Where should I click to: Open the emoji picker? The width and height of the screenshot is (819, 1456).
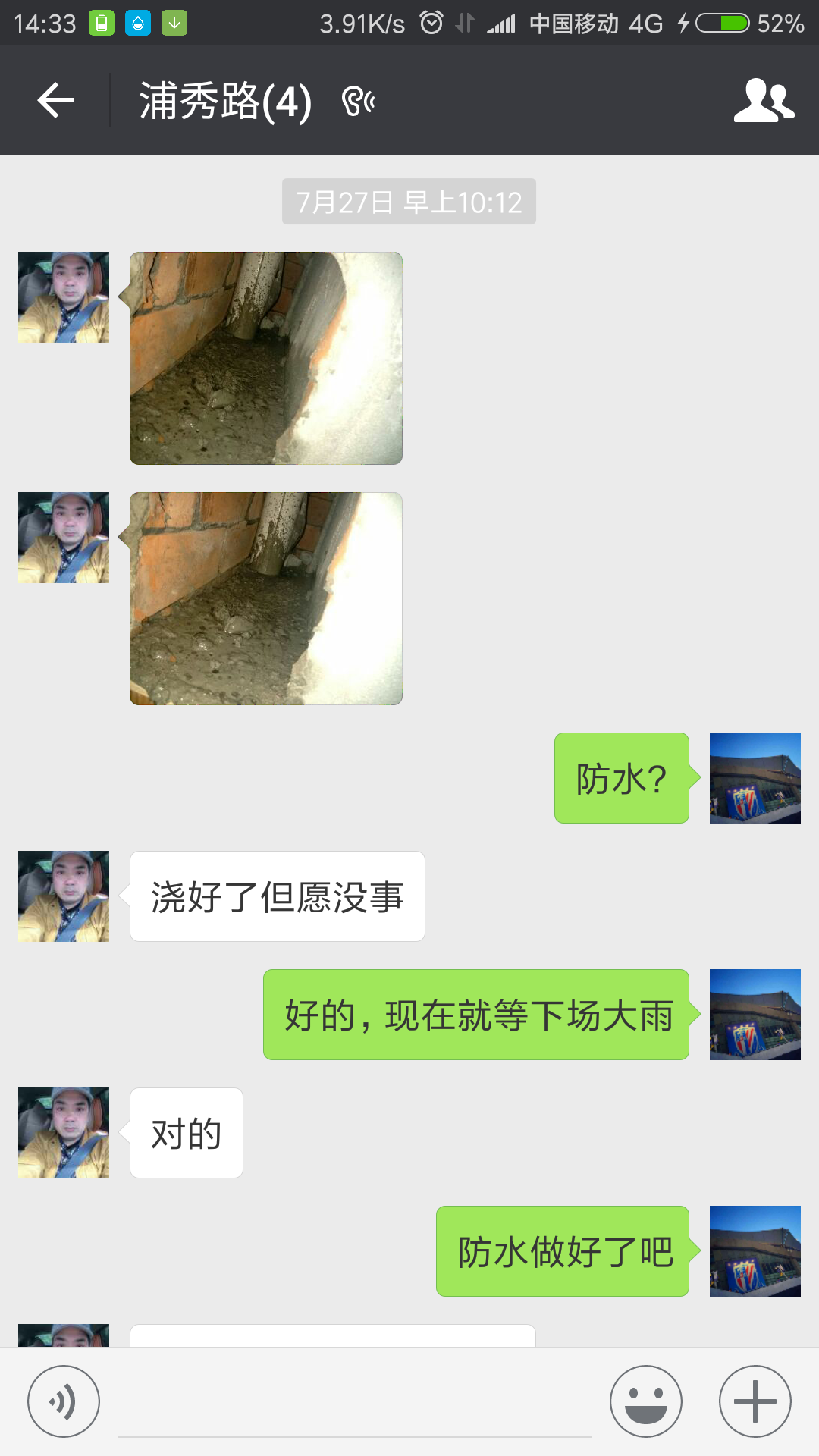point(645,1401)
